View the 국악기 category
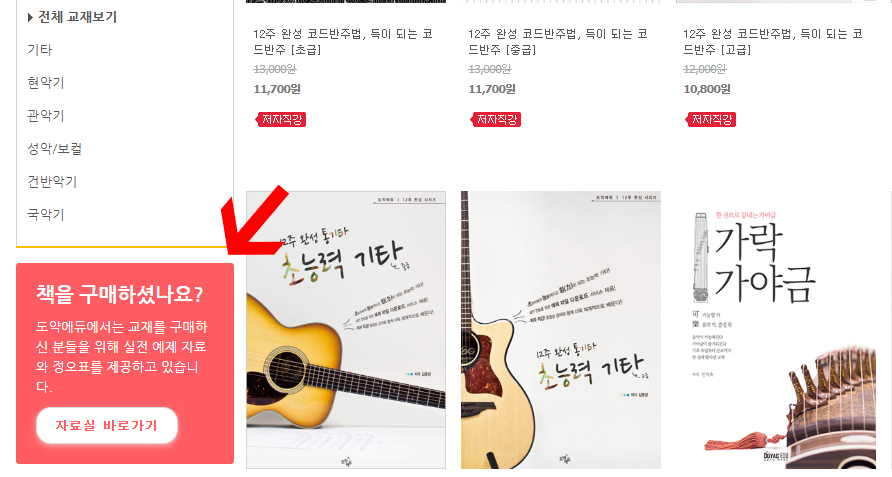Image resolution: width=892 pixels, height=477 pixels. [46, 215]
